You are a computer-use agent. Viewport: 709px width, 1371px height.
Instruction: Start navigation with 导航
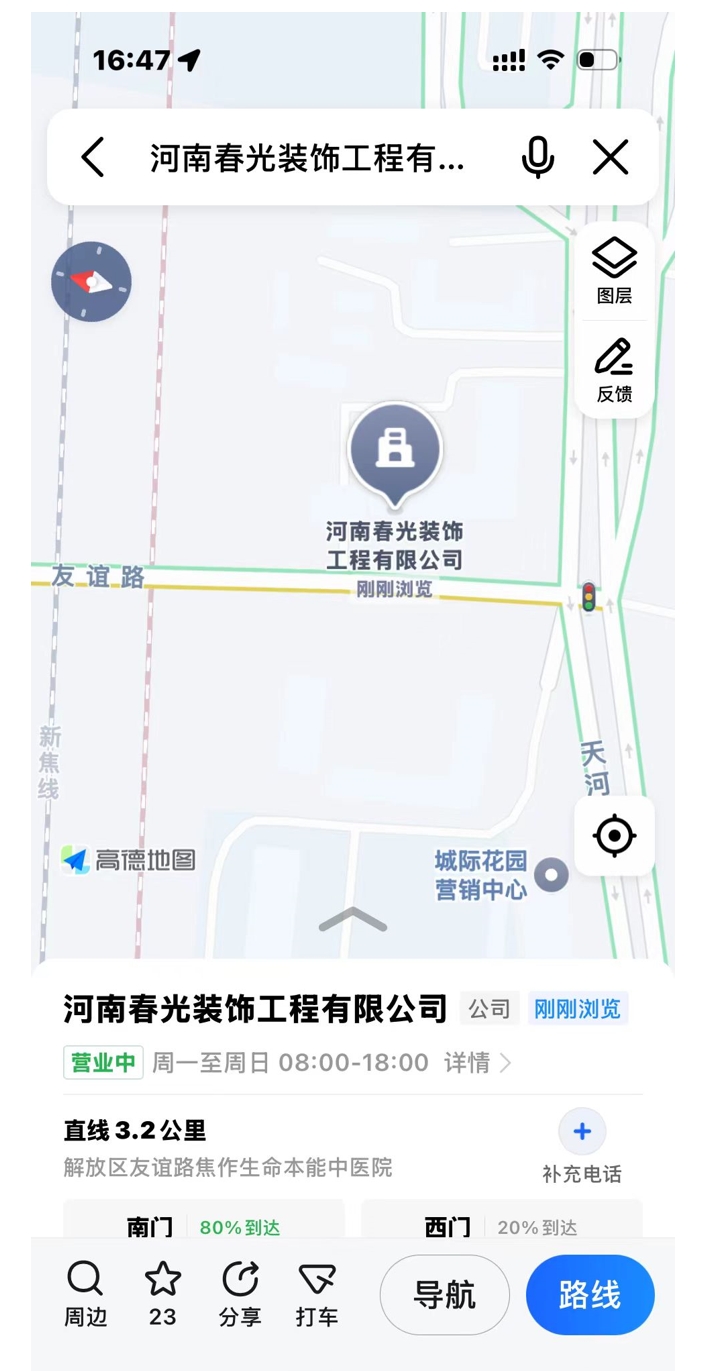click(444, 1295)
